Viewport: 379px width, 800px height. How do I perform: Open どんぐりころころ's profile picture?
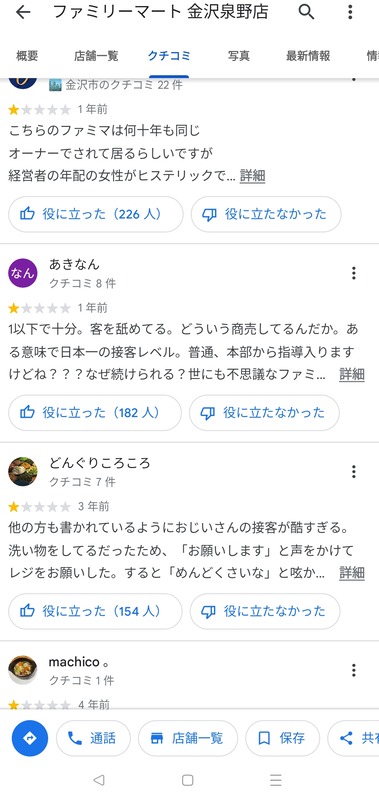click(23, 471)
